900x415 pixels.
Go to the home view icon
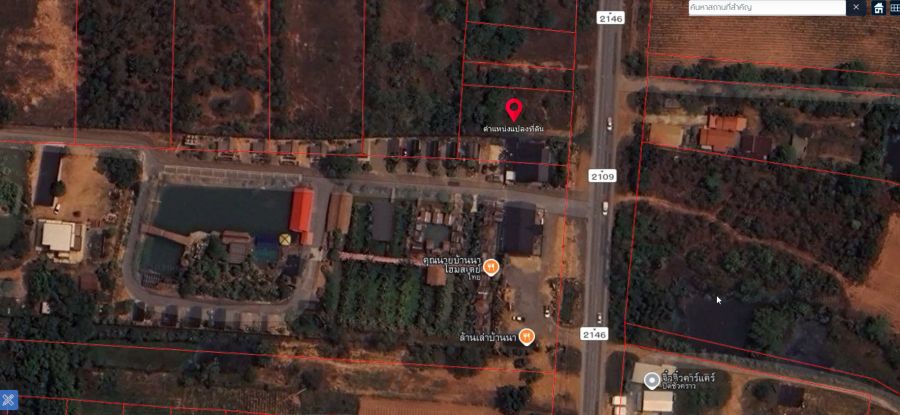(x=878, y=7)
